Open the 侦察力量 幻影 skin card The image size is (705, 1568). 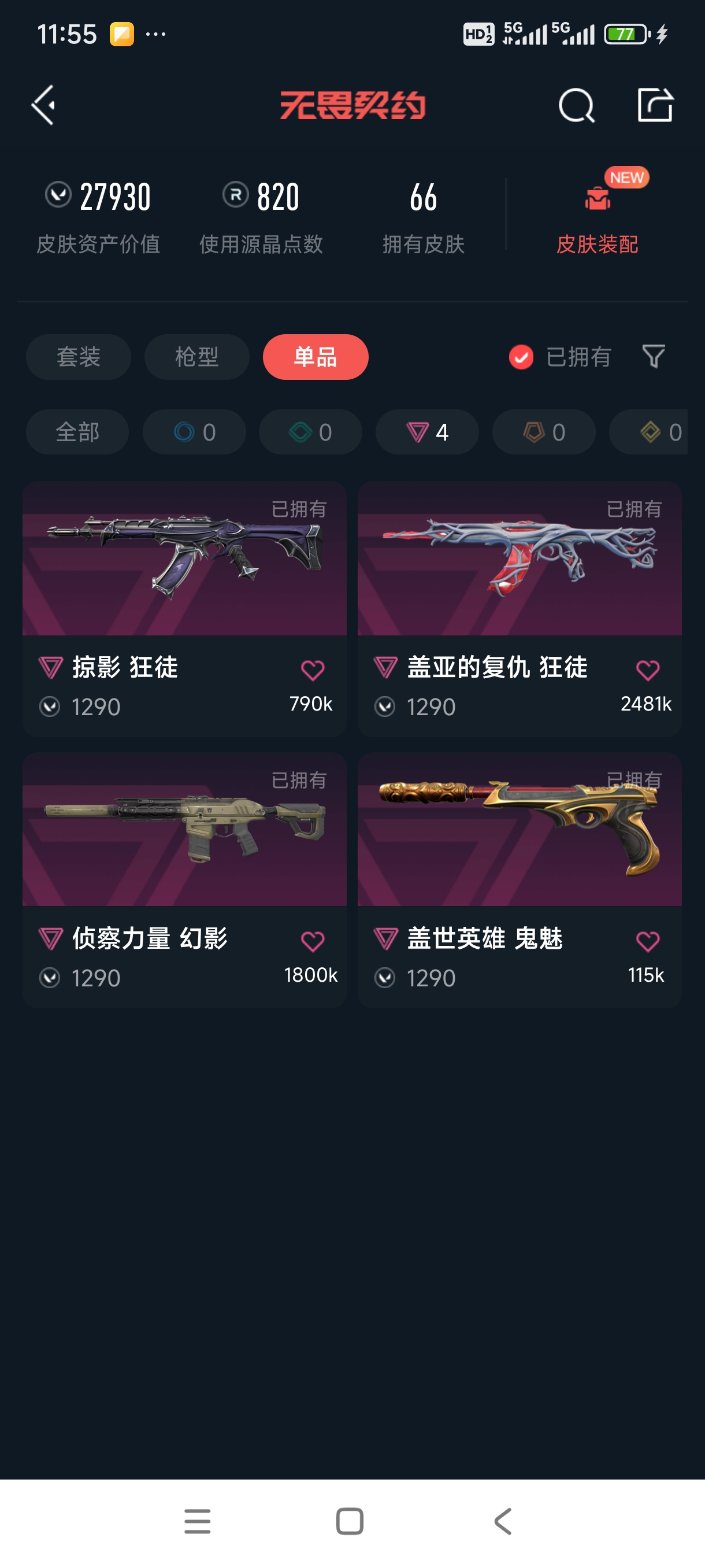point(184,831)
